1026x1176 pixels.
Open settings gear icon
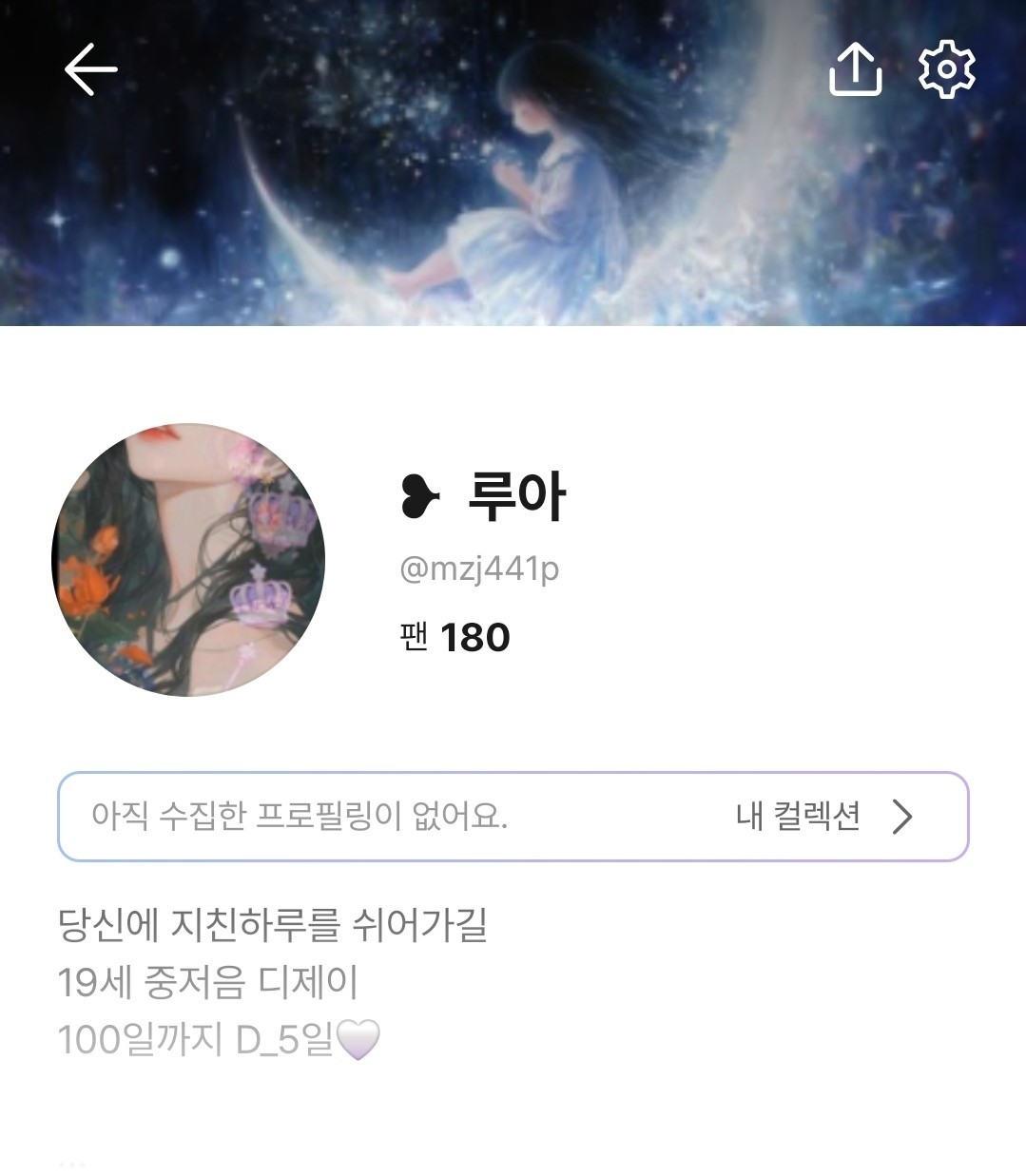[946, 69]
